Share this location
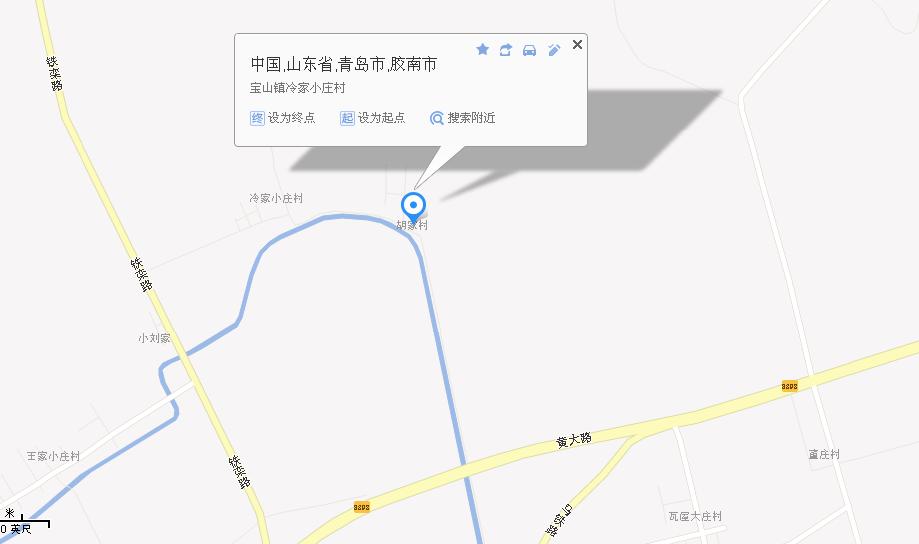The width and height of the screenshot is (919, 544). [506, 49]
